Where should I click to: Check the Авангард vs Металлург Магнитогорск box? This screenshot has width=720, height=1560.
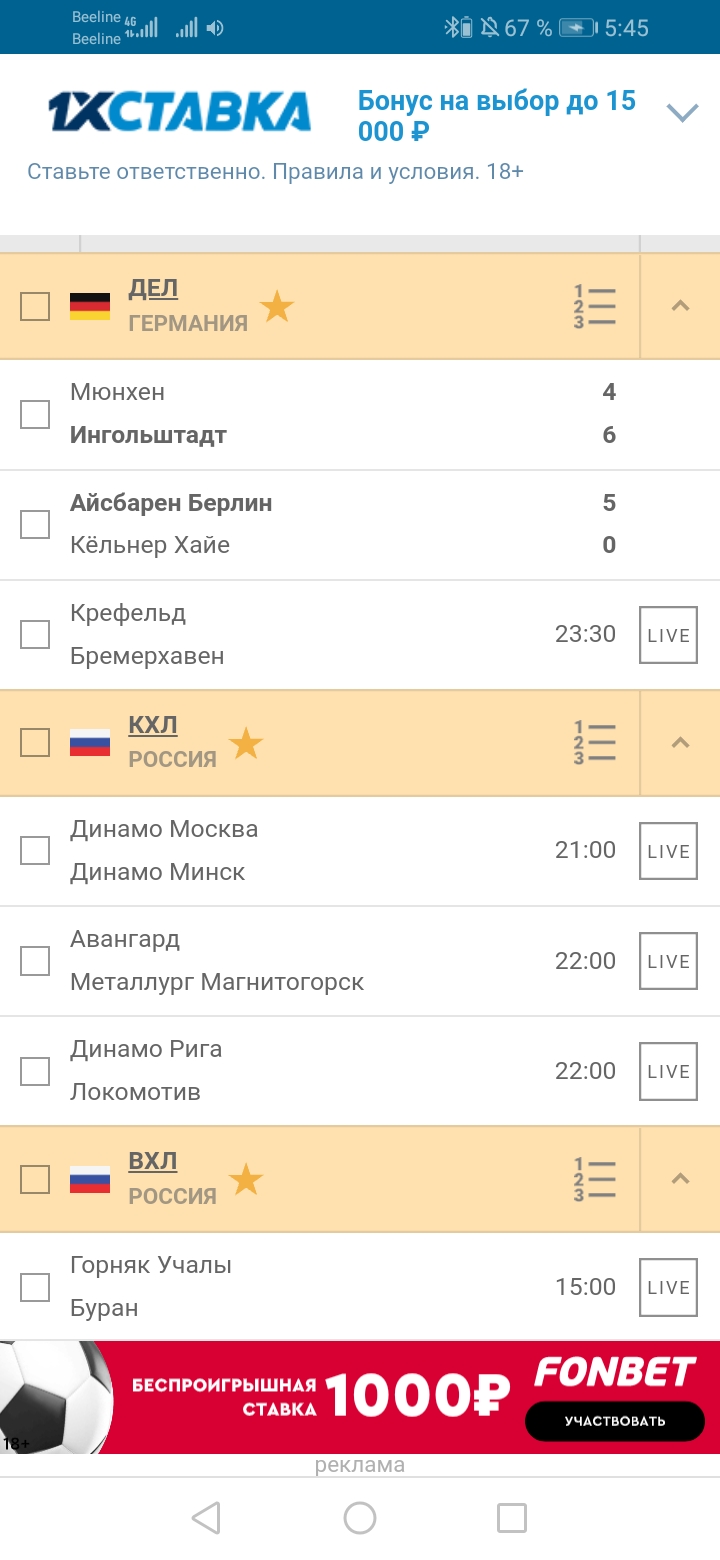point(35,961)
